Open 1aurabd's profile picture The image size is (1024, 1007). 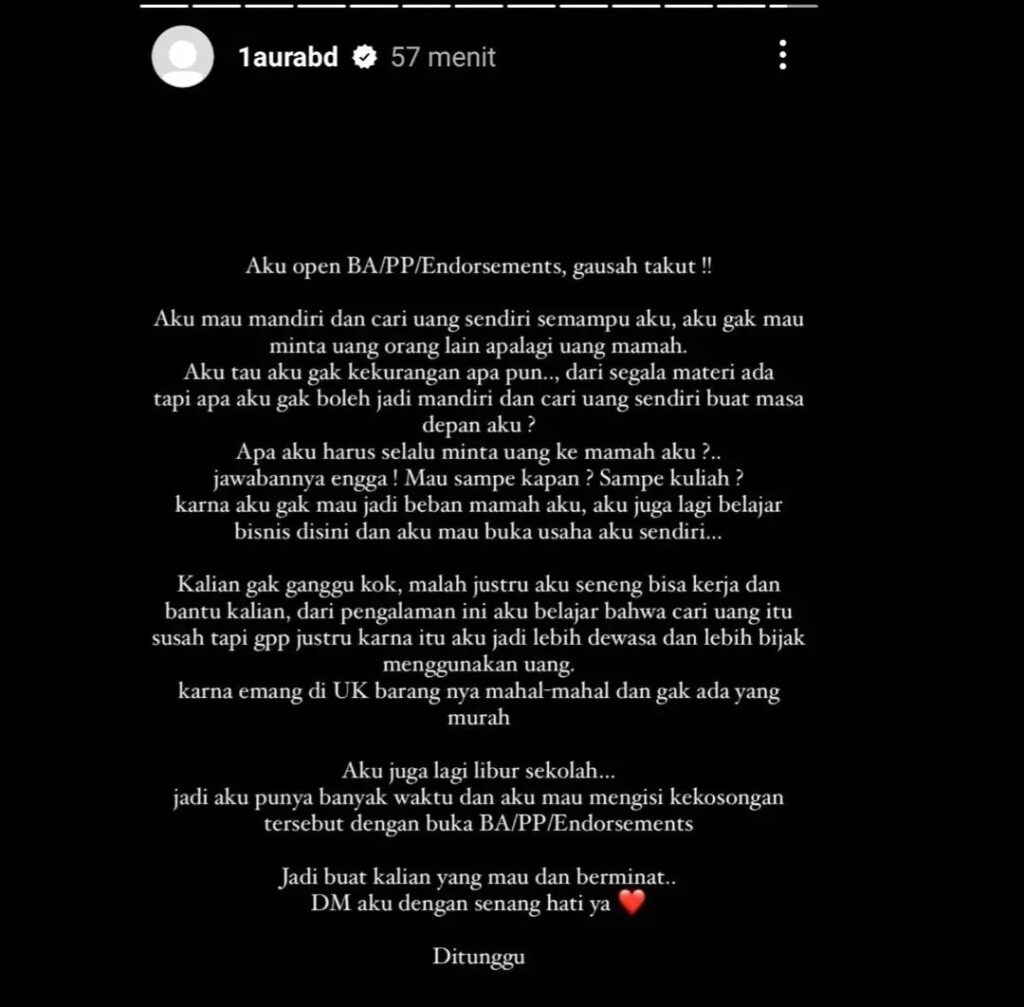pyautogui.click(x=182, y=57)
